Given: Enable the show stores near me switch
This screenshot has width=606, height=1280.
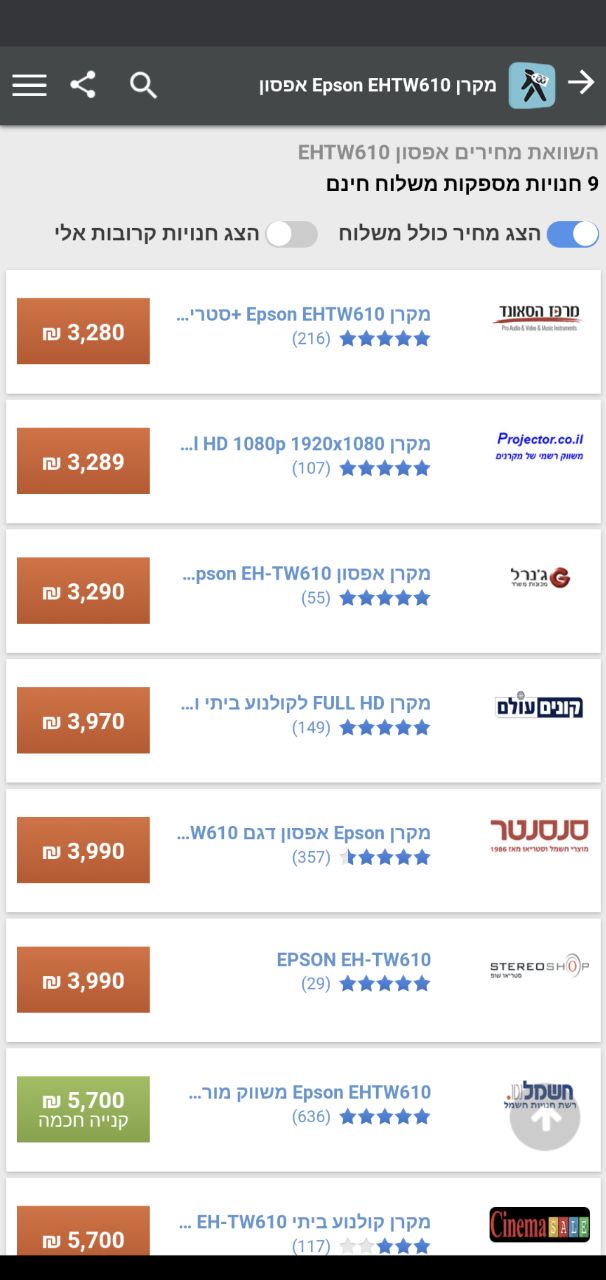Looking at the screenshot, I should (x=291, y=234).
